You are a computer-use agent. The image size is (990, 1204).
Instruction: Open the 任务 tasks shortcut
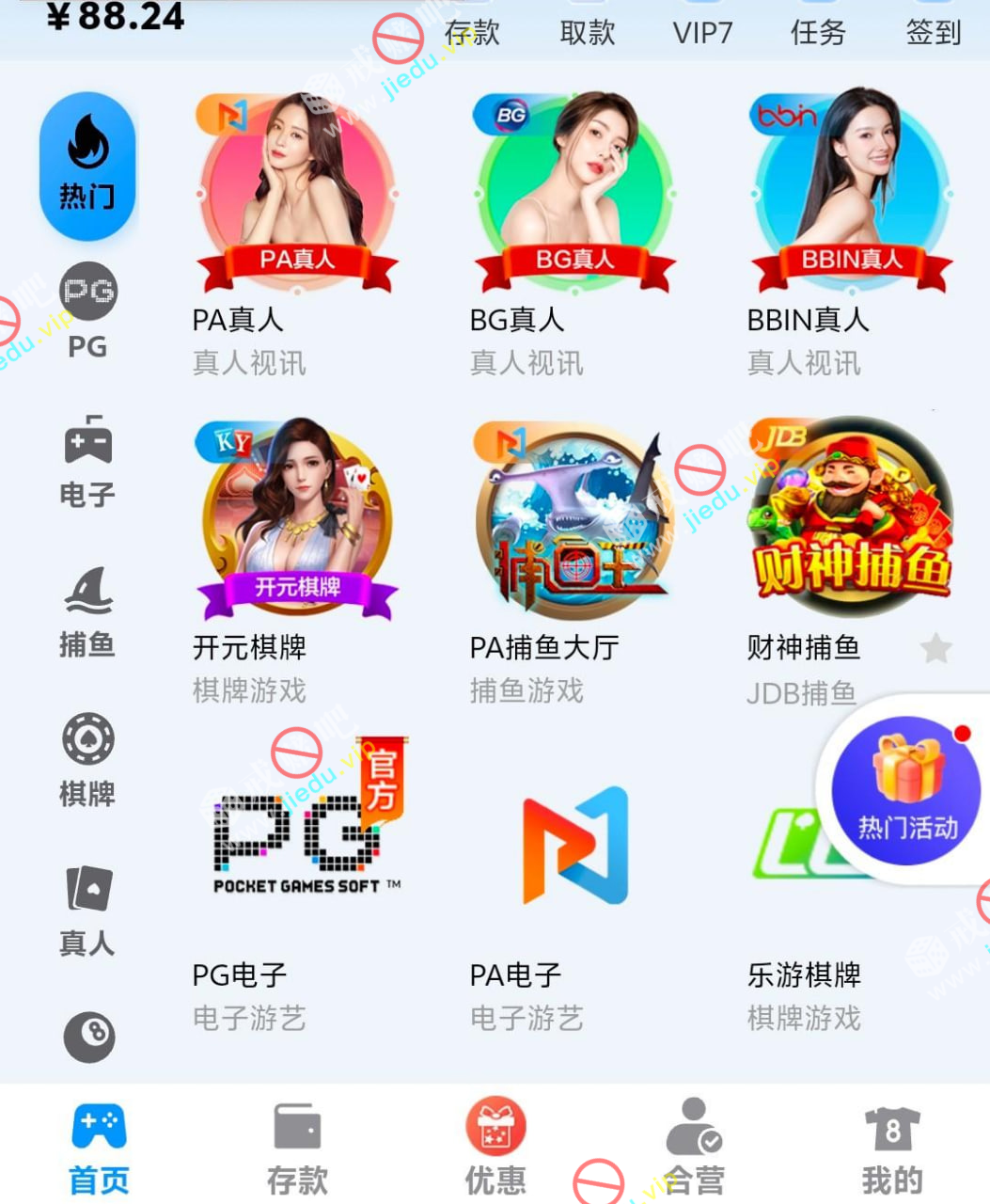click(818, 32)
